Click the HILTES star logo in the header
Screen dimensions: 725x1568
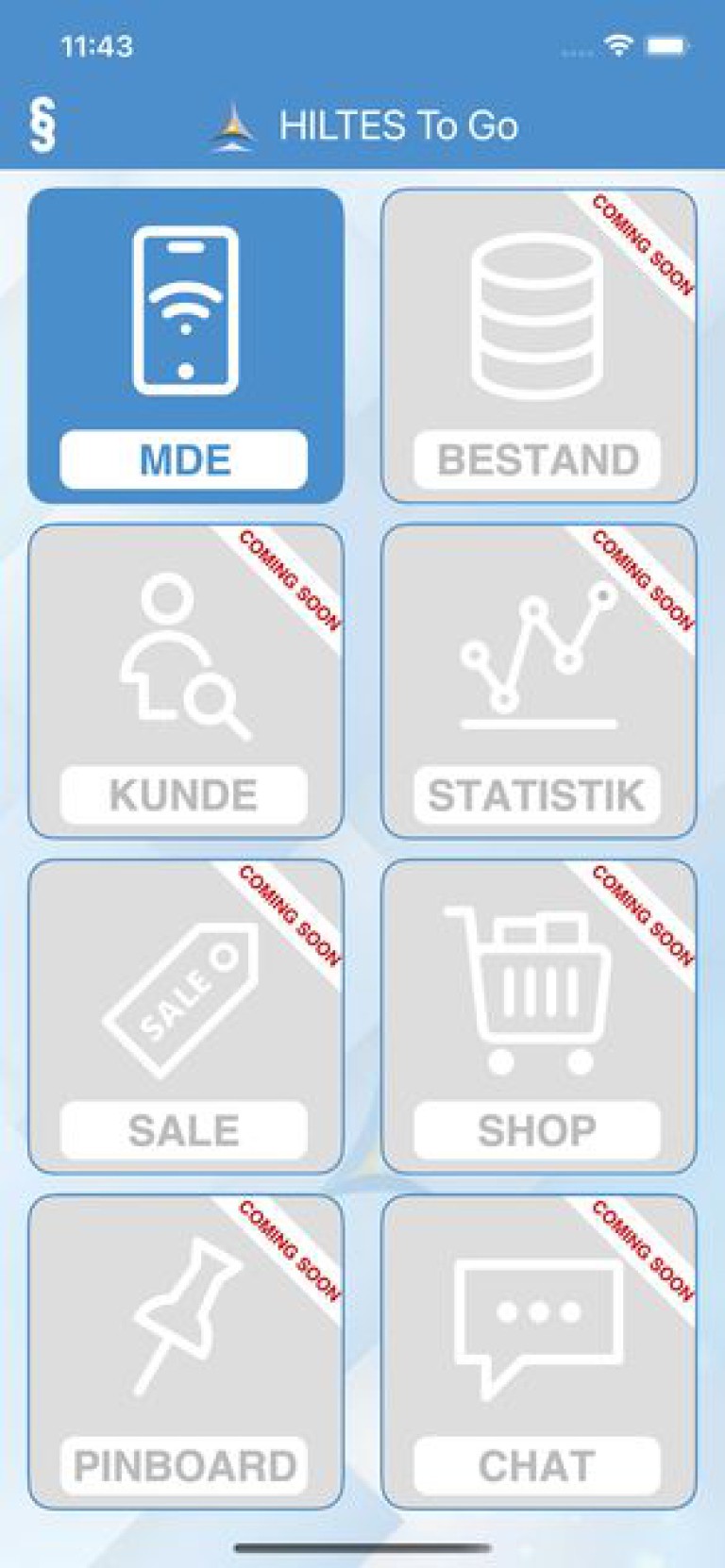click(x=234, y=125)
